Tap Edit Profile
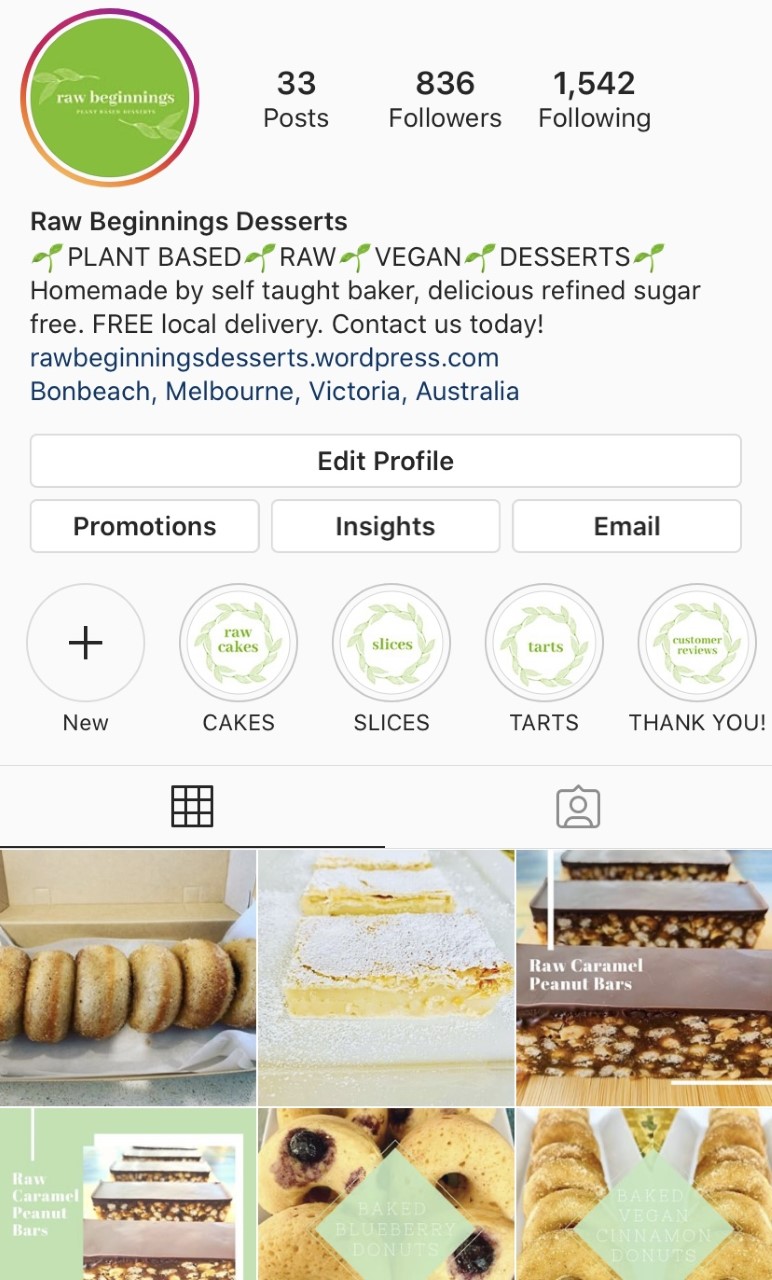The width and height of the screenshot is (772, 1280). coord(385,461)
